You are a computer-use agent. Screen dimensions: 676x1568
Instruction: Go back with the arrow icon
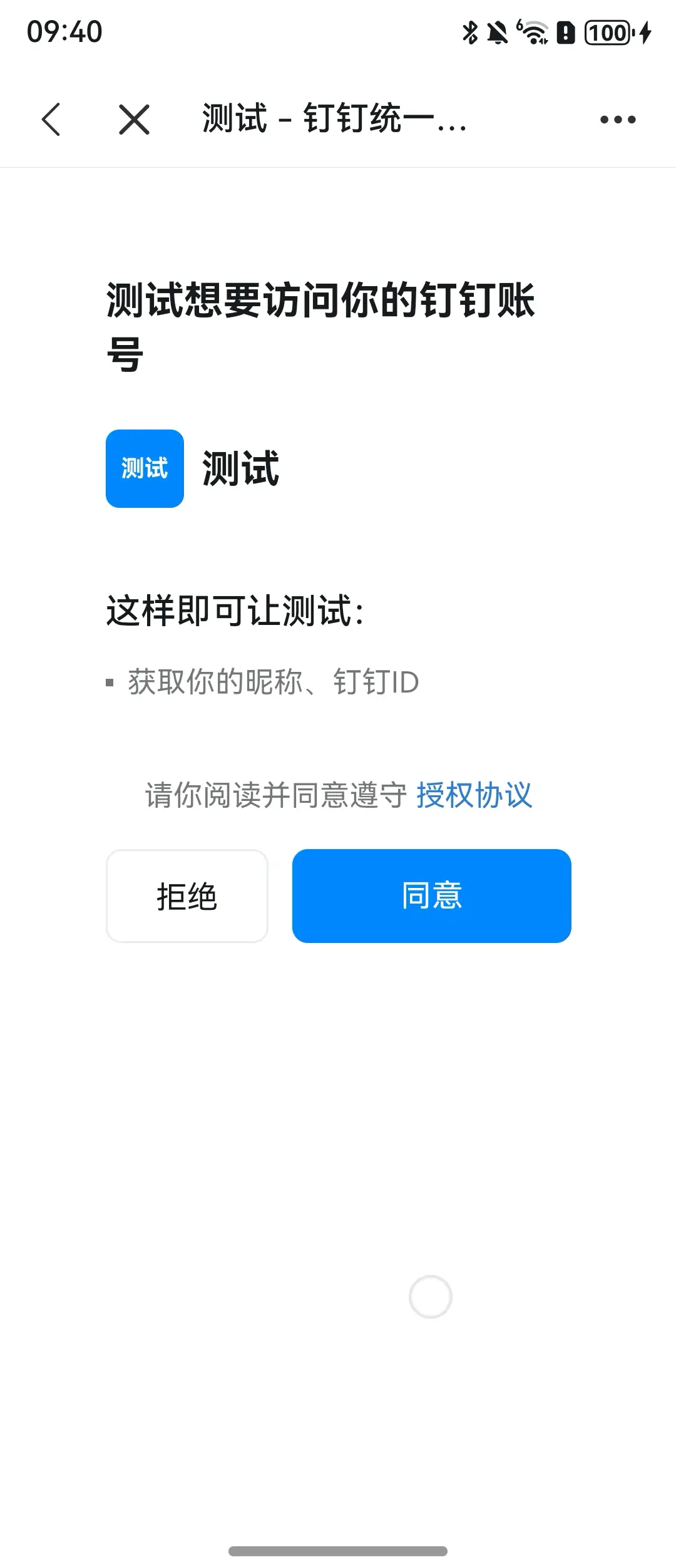[x=51, y=119]
